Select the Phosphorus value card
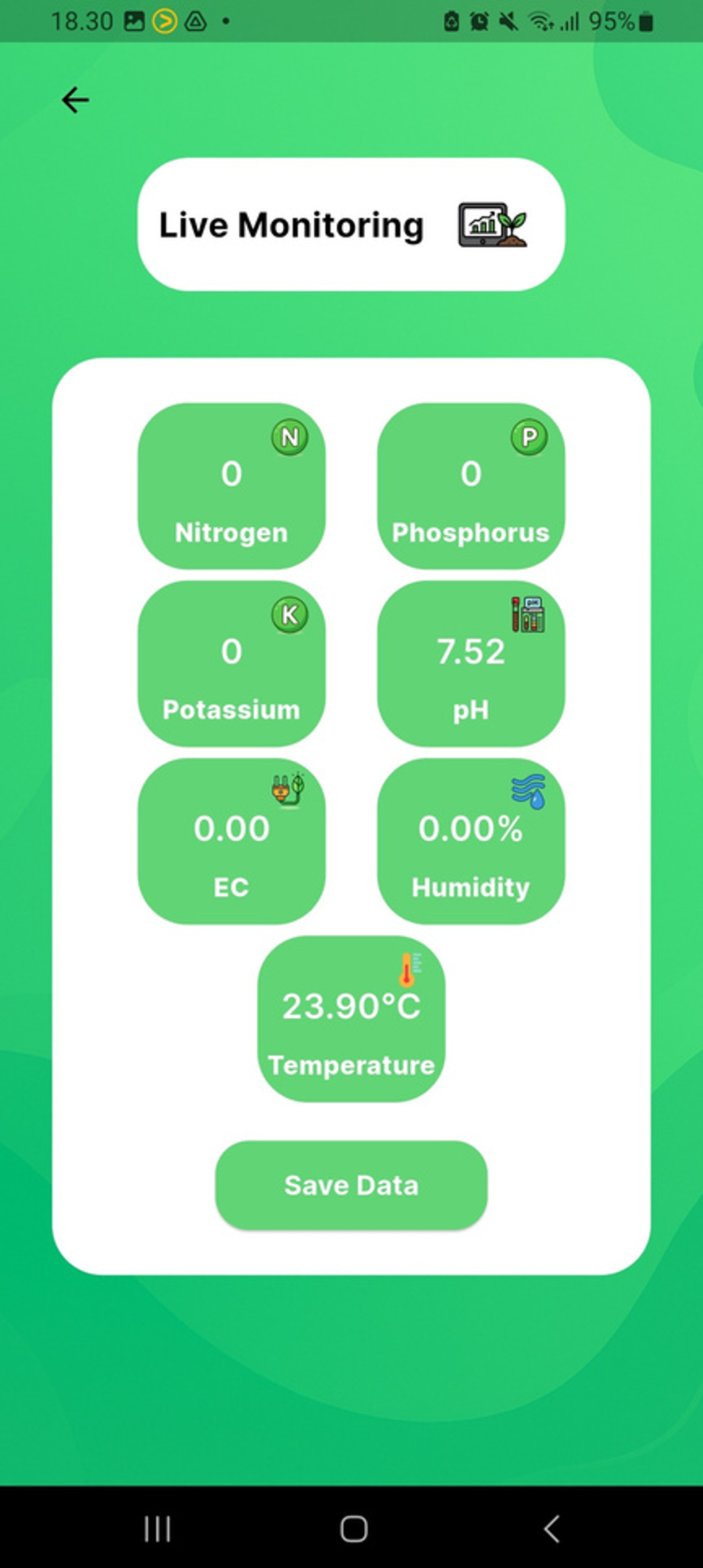 [x=470, y=486]
